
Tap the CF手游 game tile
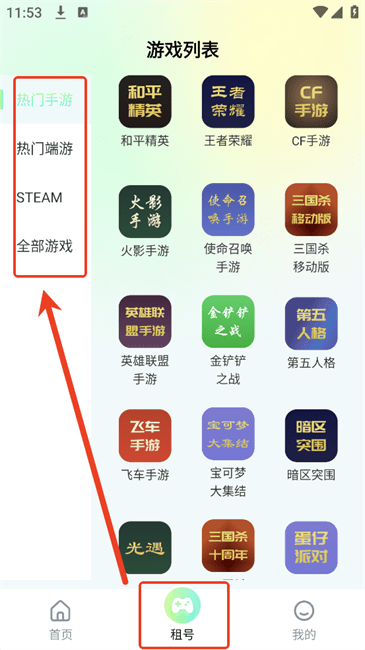click(x=311, y=111)
